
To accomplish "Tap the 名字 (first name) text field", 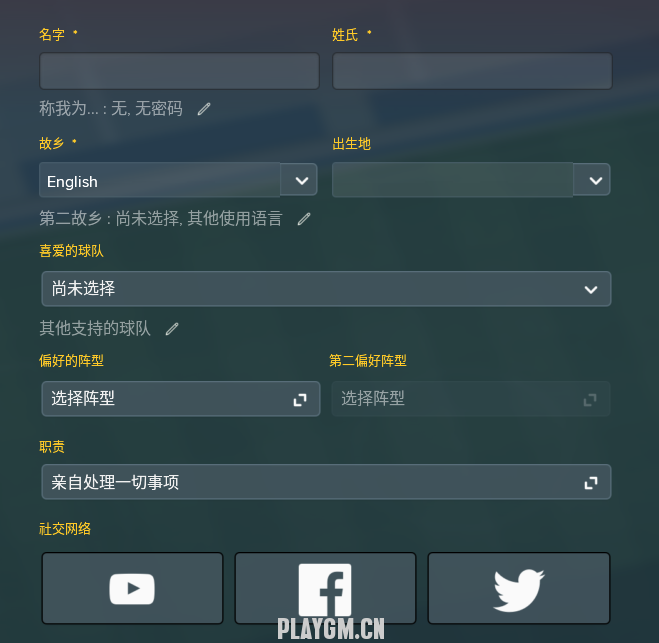I will pos(179,71).
